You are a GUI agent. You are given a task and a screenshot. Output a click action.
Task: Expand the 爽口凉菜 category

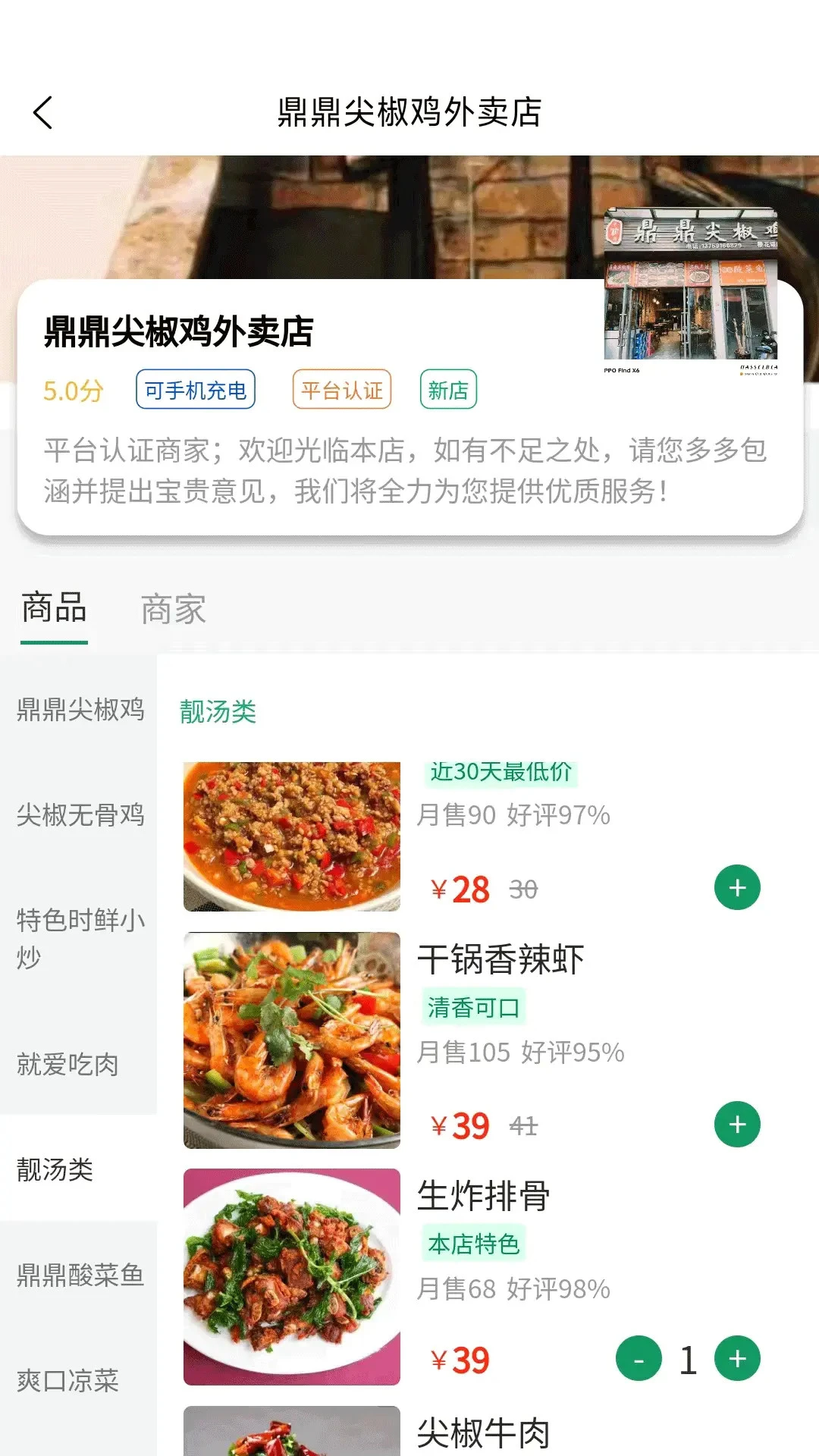tap(65, 1382)
